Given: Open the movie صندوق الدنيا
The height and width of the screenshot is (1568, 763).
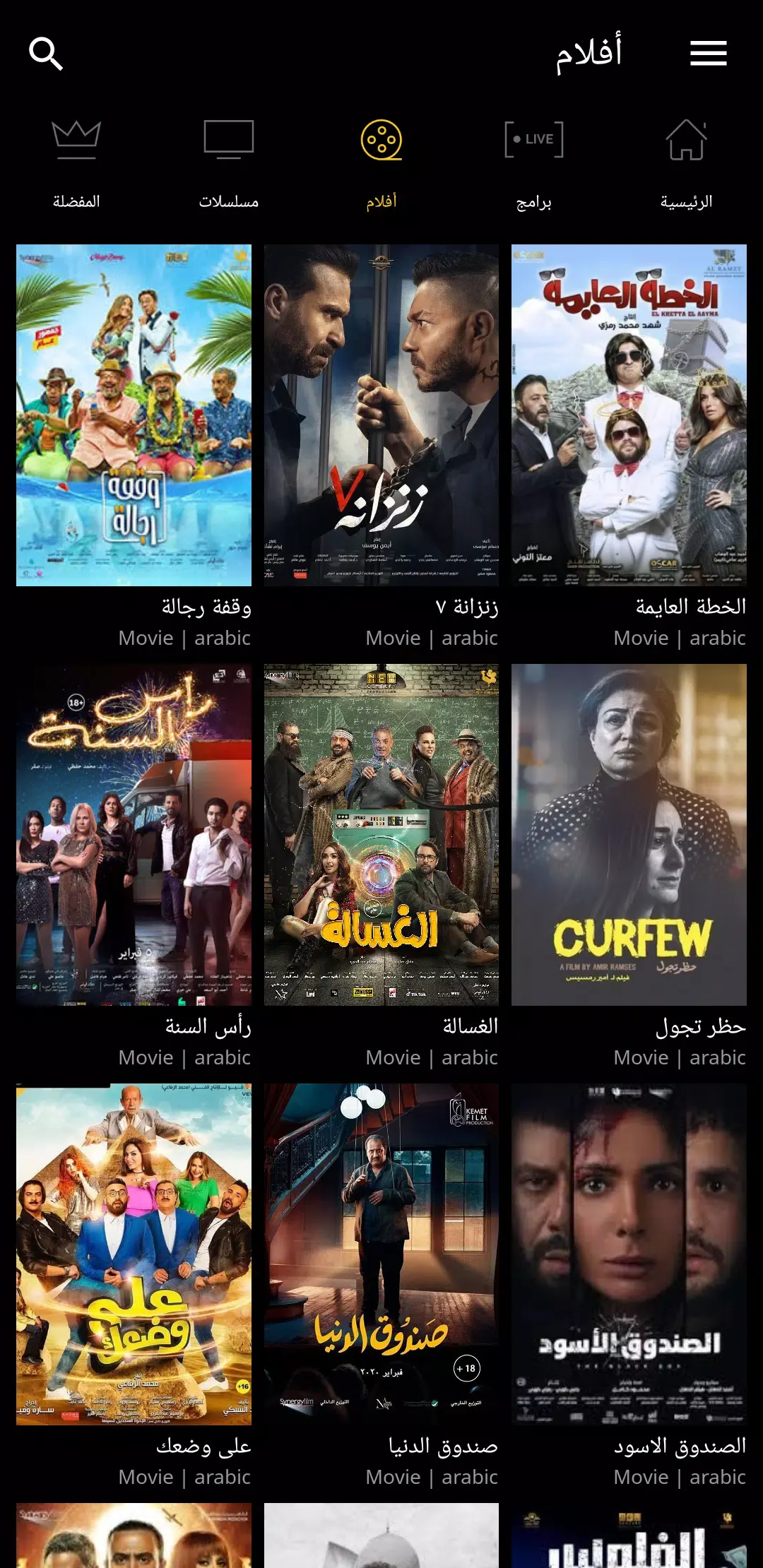Looking at the screenshot, I should coord(381,1254).
